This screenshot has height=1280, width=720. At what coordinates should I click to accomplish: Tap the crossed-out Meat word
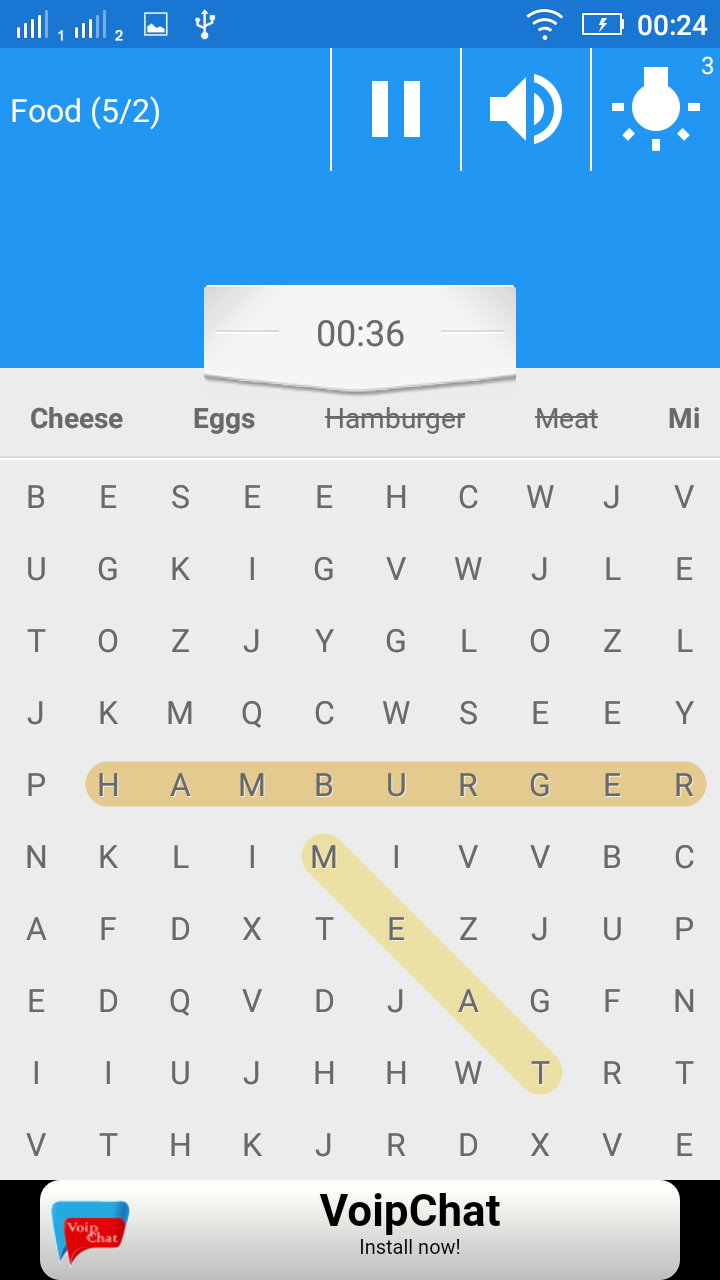pos(566,418)
